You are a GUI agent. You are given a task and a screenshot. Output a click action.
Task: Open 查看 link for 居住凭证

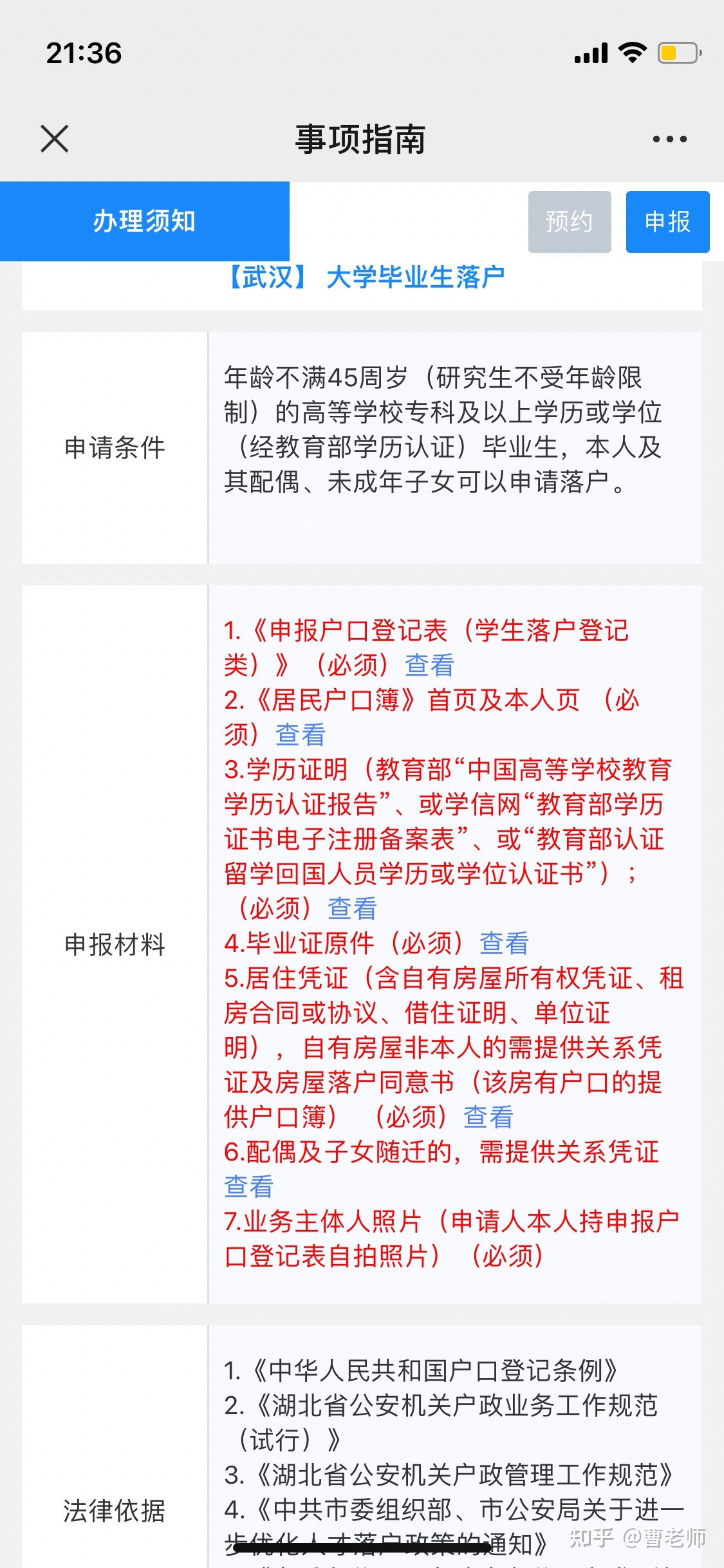coord(488,1117)
